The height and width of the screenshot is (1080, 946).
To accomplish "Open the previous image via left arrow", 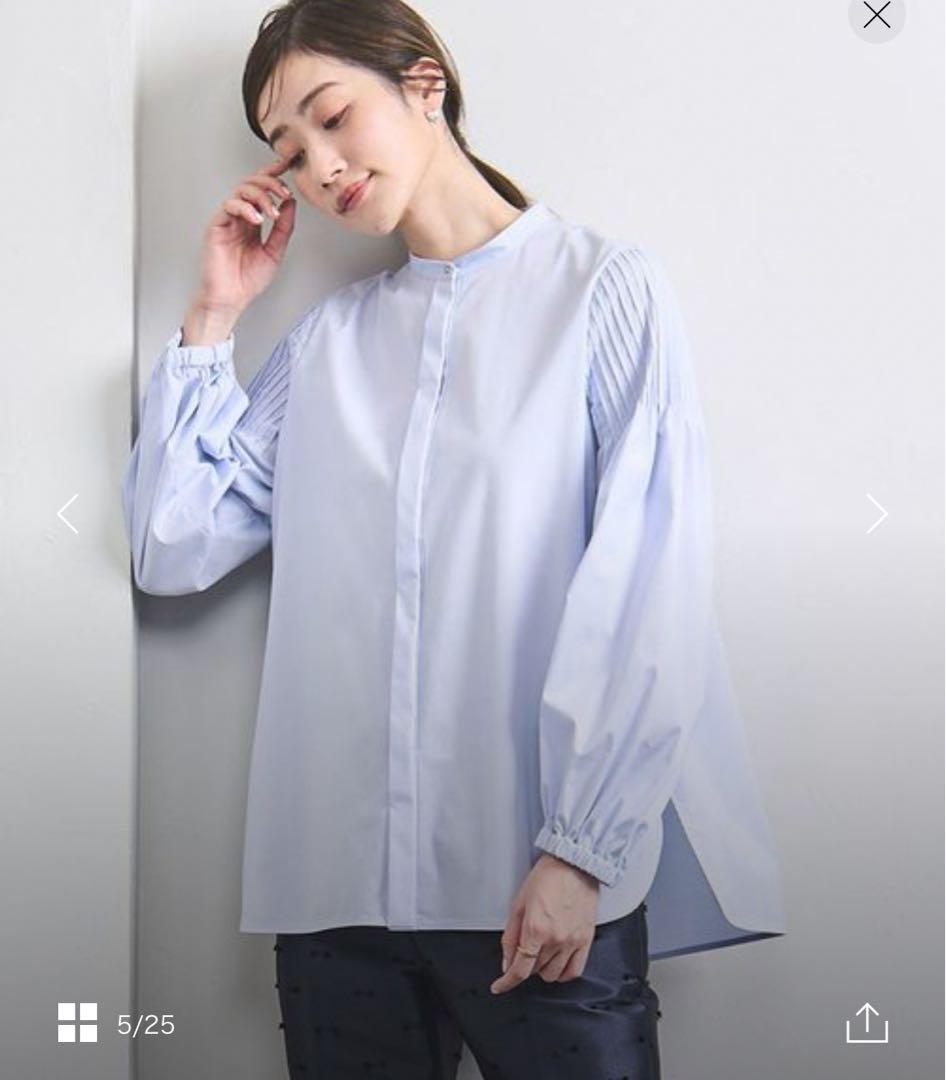I will click(68, 514).
